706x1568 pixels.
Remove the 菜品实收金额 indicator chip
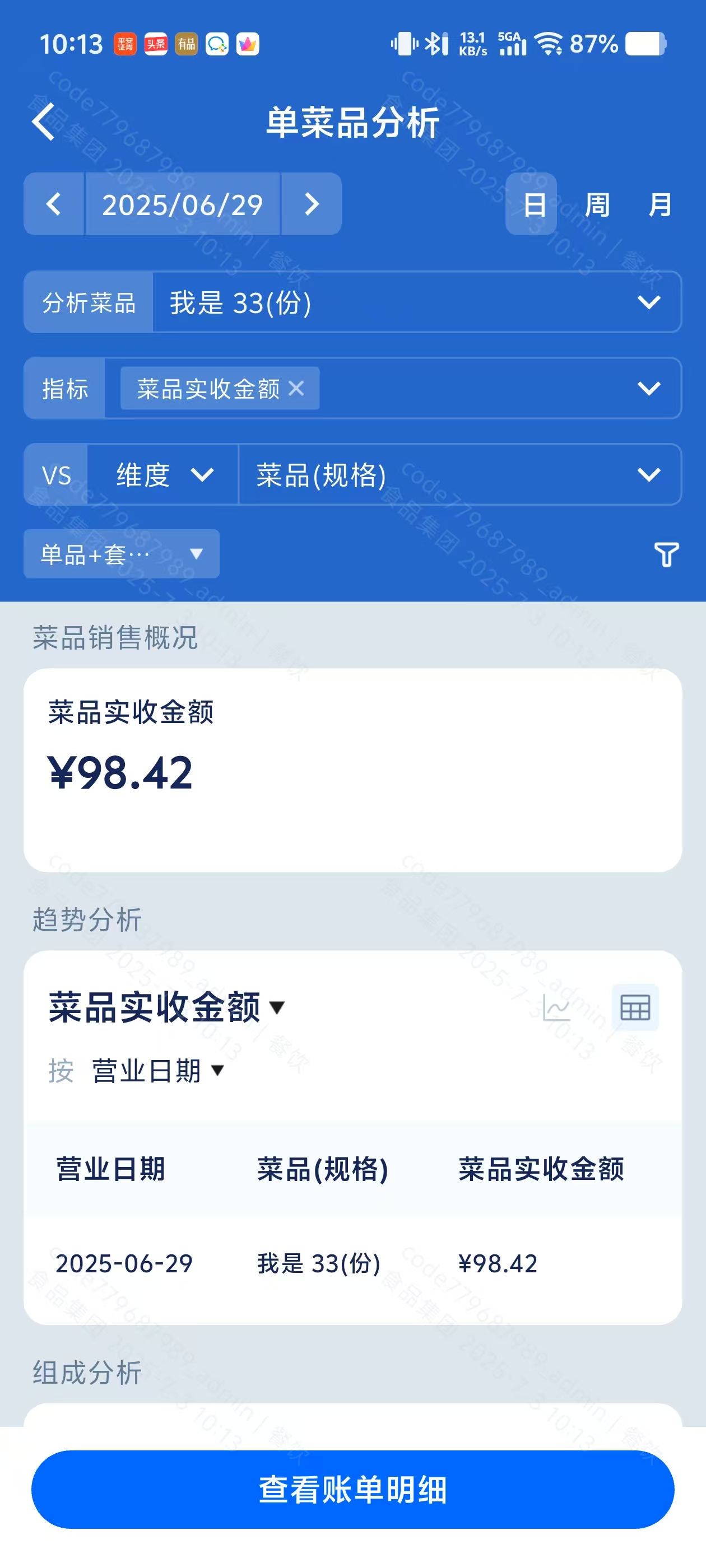pyautogui.click(x=296, y=388)
